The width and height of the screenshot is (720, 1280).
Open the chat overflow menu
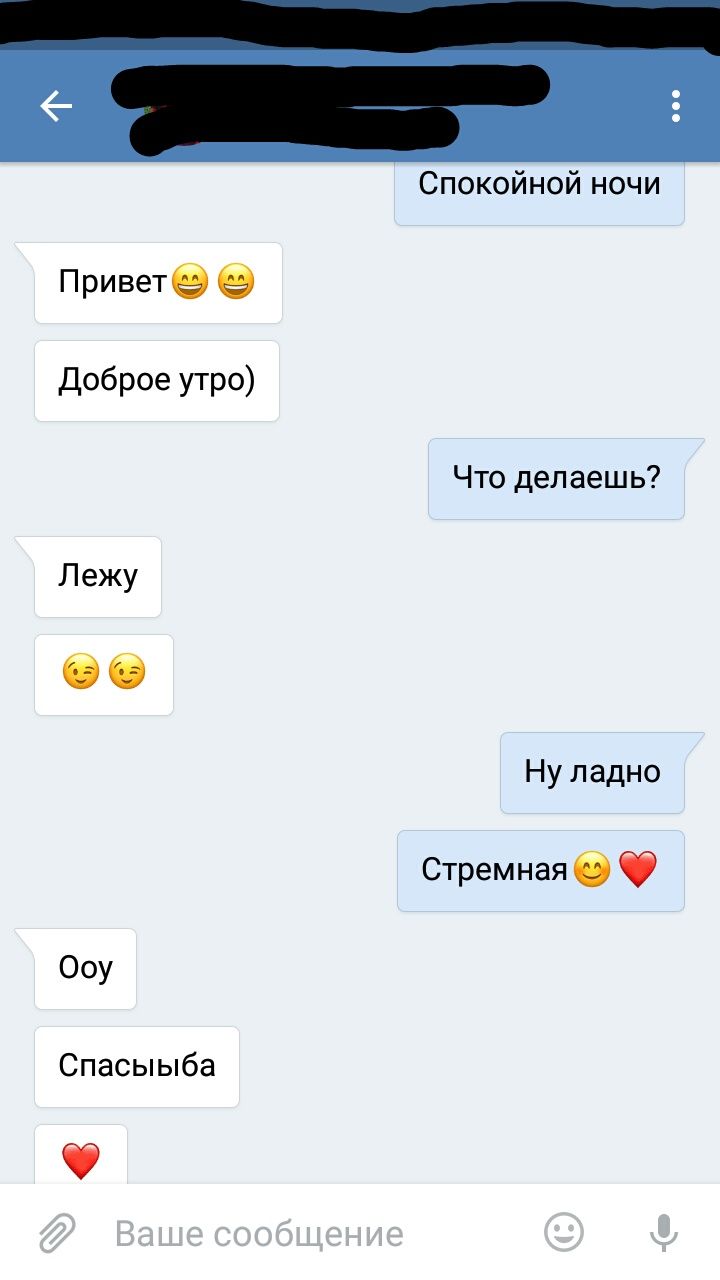tap(676, 106)
